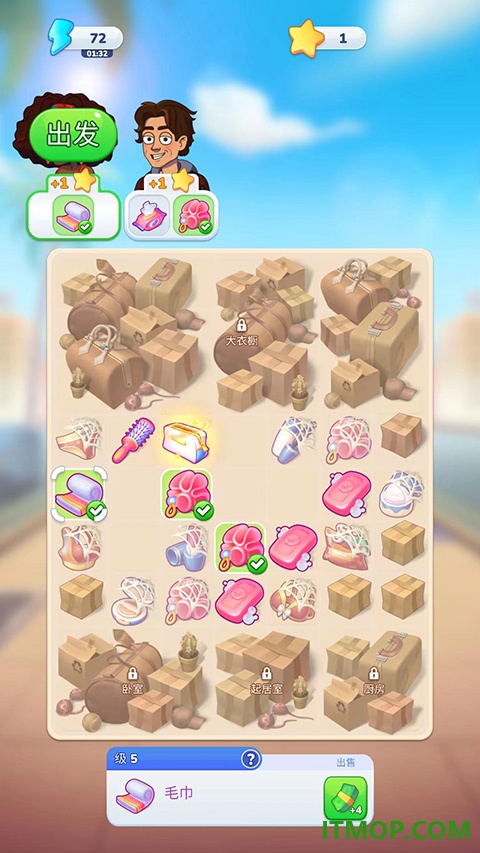Tap the male customer's wet wipes order item
This screenshot has height=853, width=480.
[149, 215]
